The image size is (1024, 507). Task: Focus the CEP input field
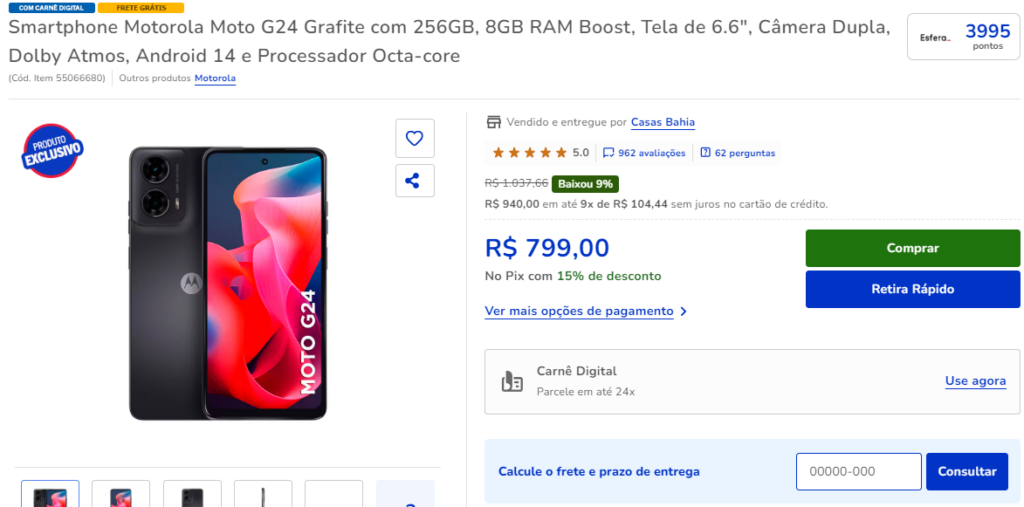point(858,472)
